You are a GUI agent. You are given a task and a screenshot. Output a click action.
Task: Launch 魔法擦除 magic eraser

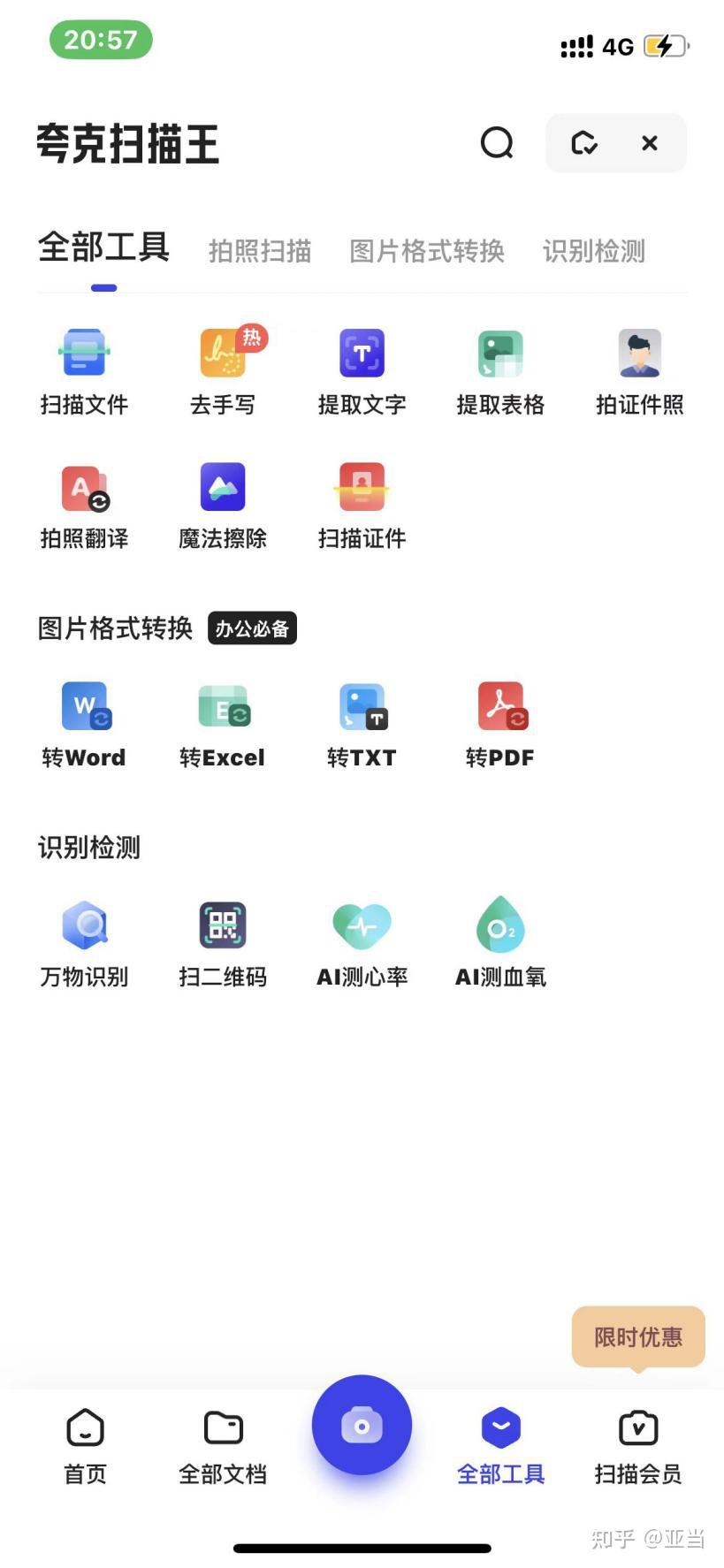click(x=223, y=505)
